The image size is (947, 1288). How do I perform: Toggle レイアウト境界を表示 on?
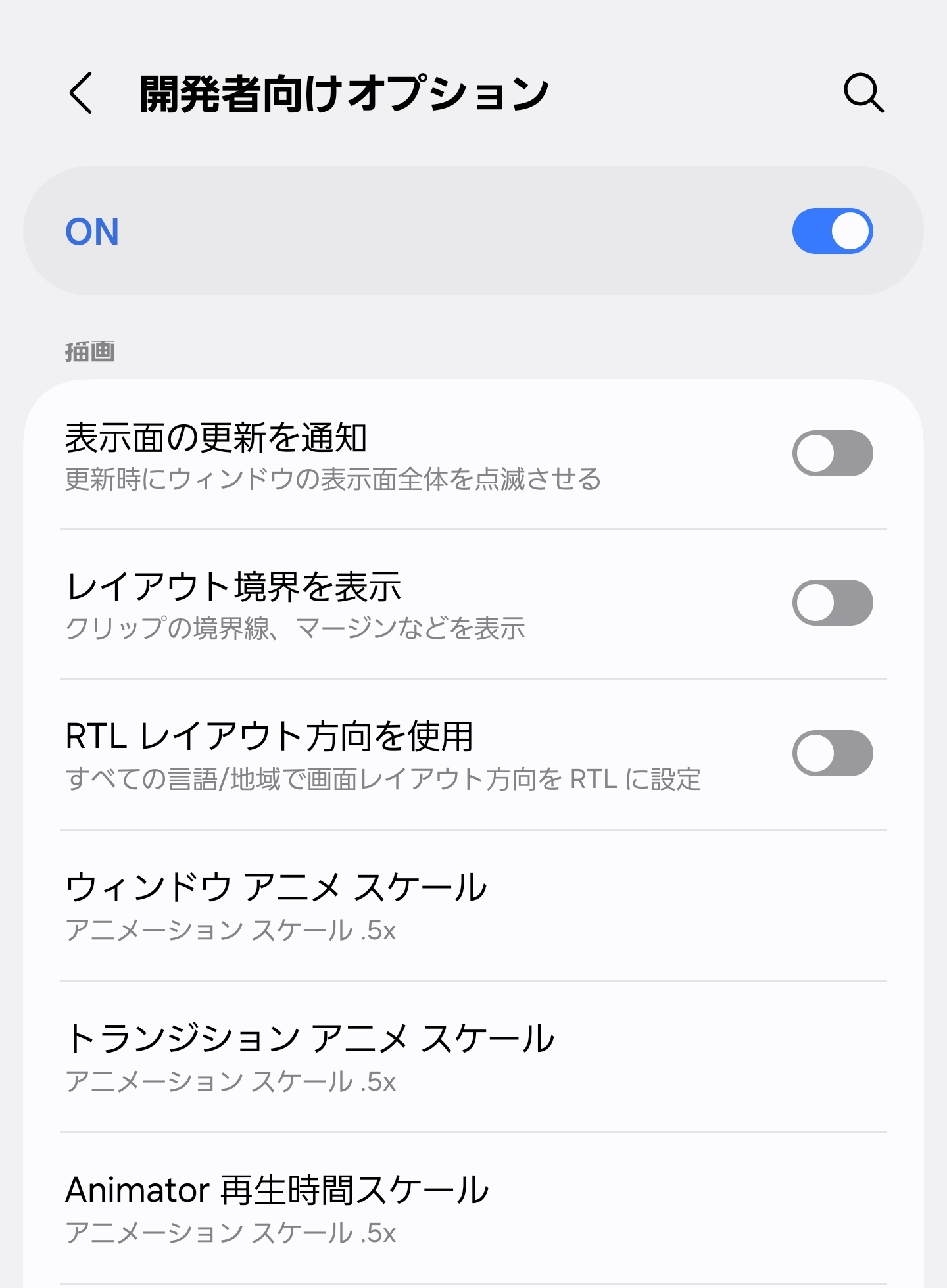click(x=832, y=603)
